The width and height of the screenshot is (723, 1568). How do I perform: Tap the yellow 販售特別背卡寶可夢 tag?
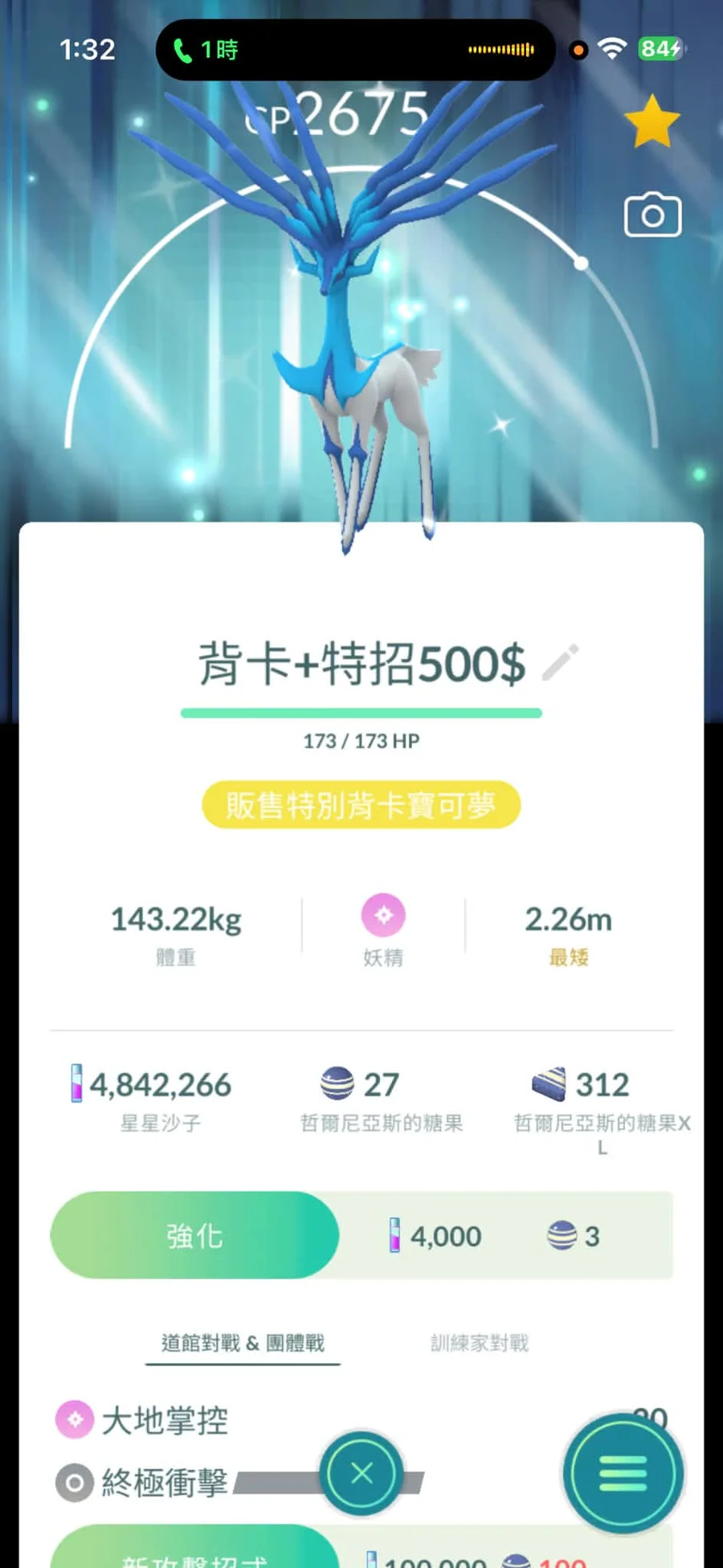pyautogui.click(x=361, y=804)
